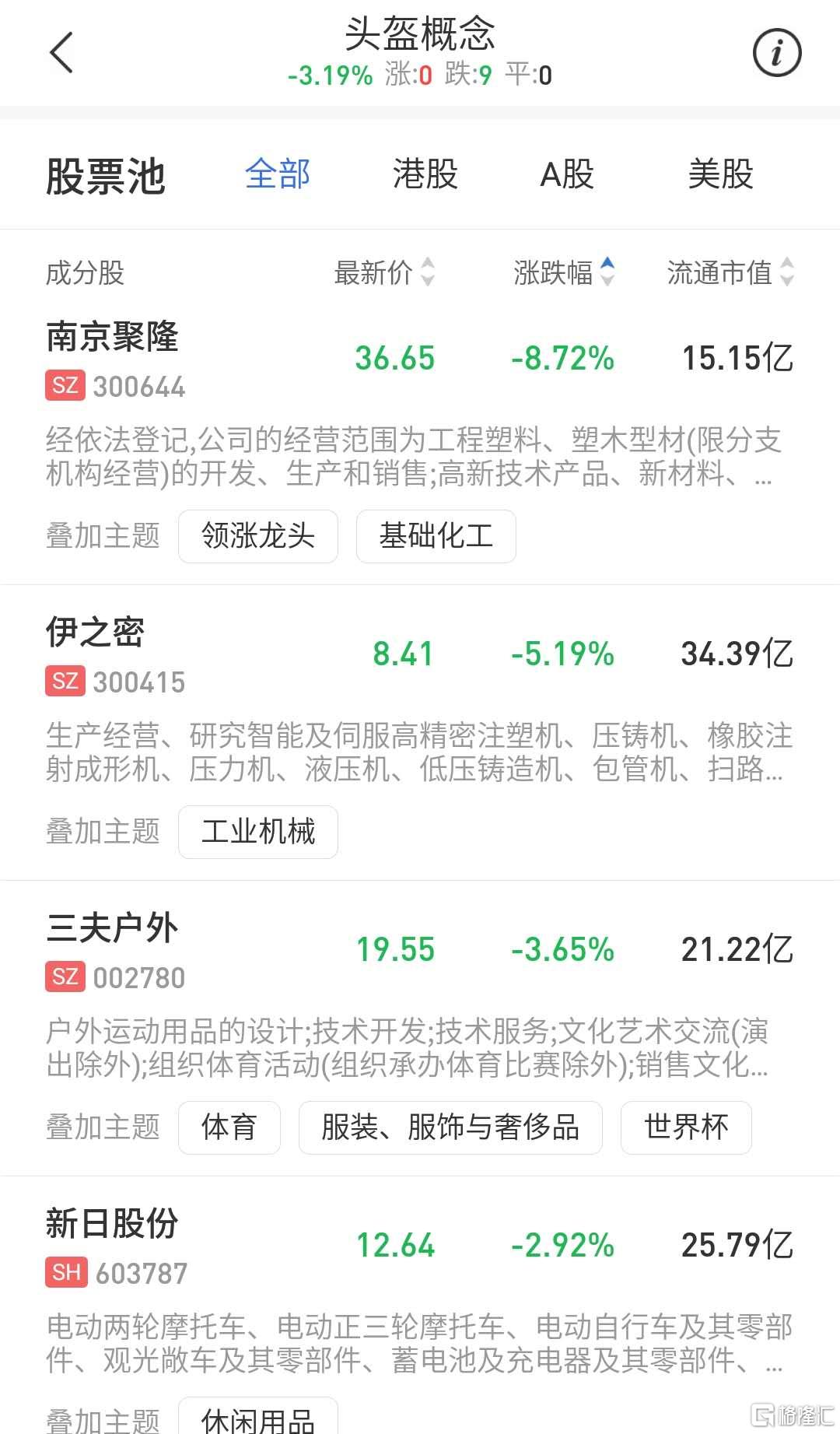Select the 世界杯 theme chip
The image size is (840, 1434).
686,1127
